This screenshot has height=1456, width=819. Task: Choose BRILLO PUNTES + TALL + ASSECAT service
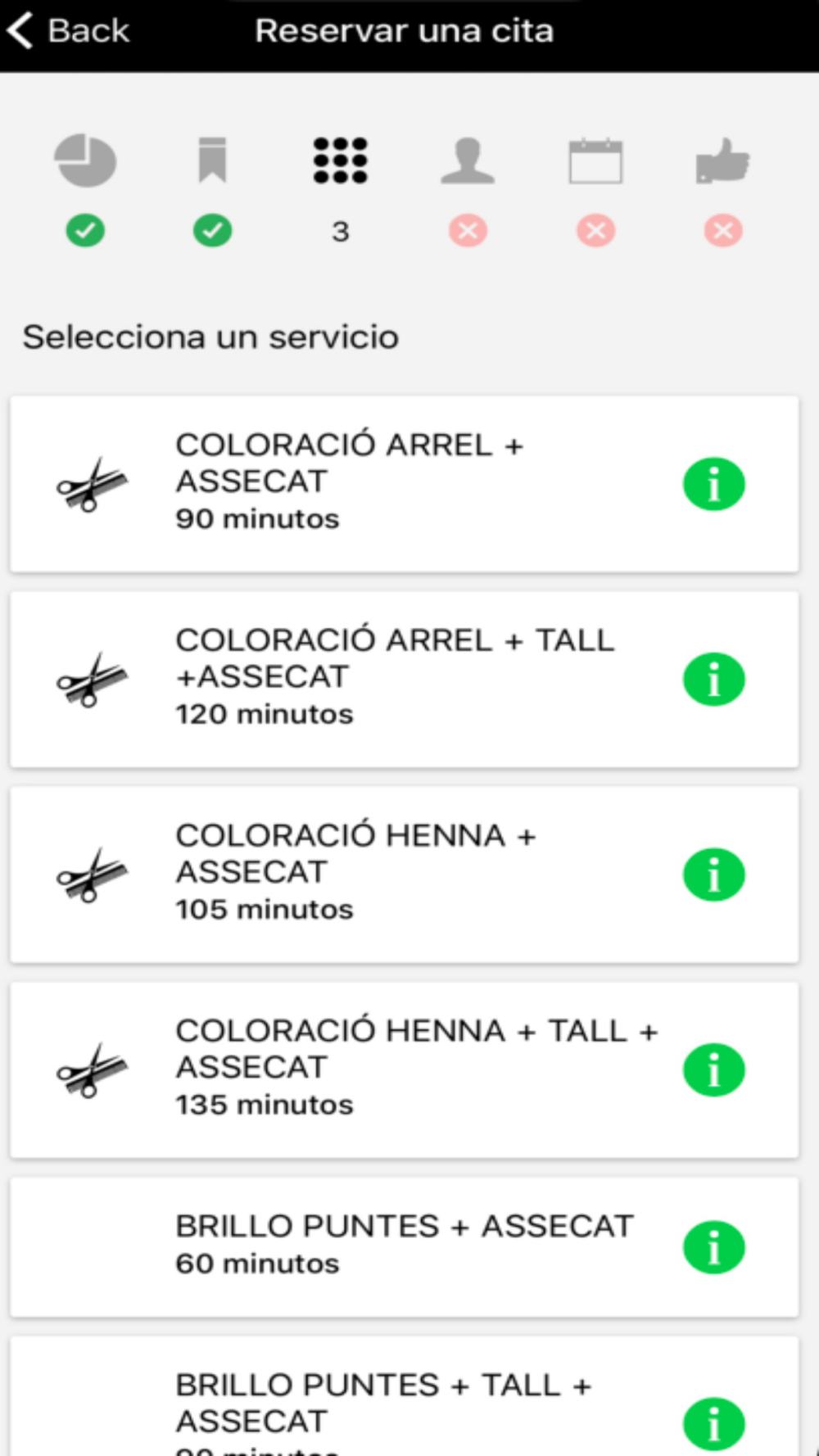point(404,1397)
